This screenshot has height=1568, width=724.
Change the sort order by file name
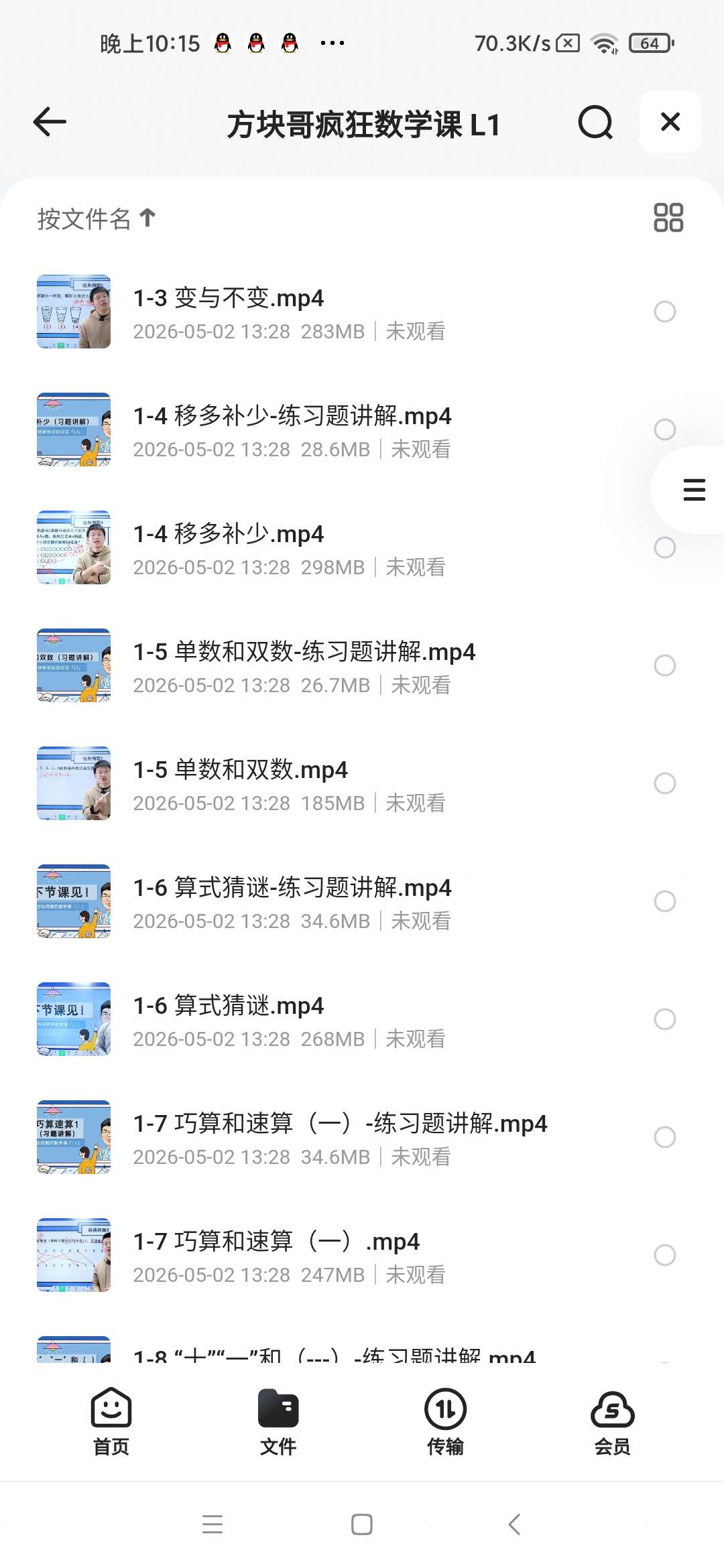[97, 218]
